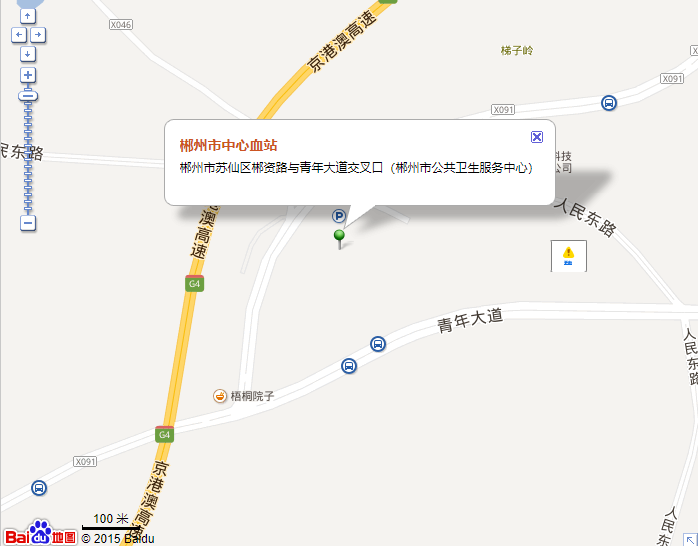Tap the yellow warning sign on the map
The width and height of the screenshot is (698, 546).
click(569, 254)
